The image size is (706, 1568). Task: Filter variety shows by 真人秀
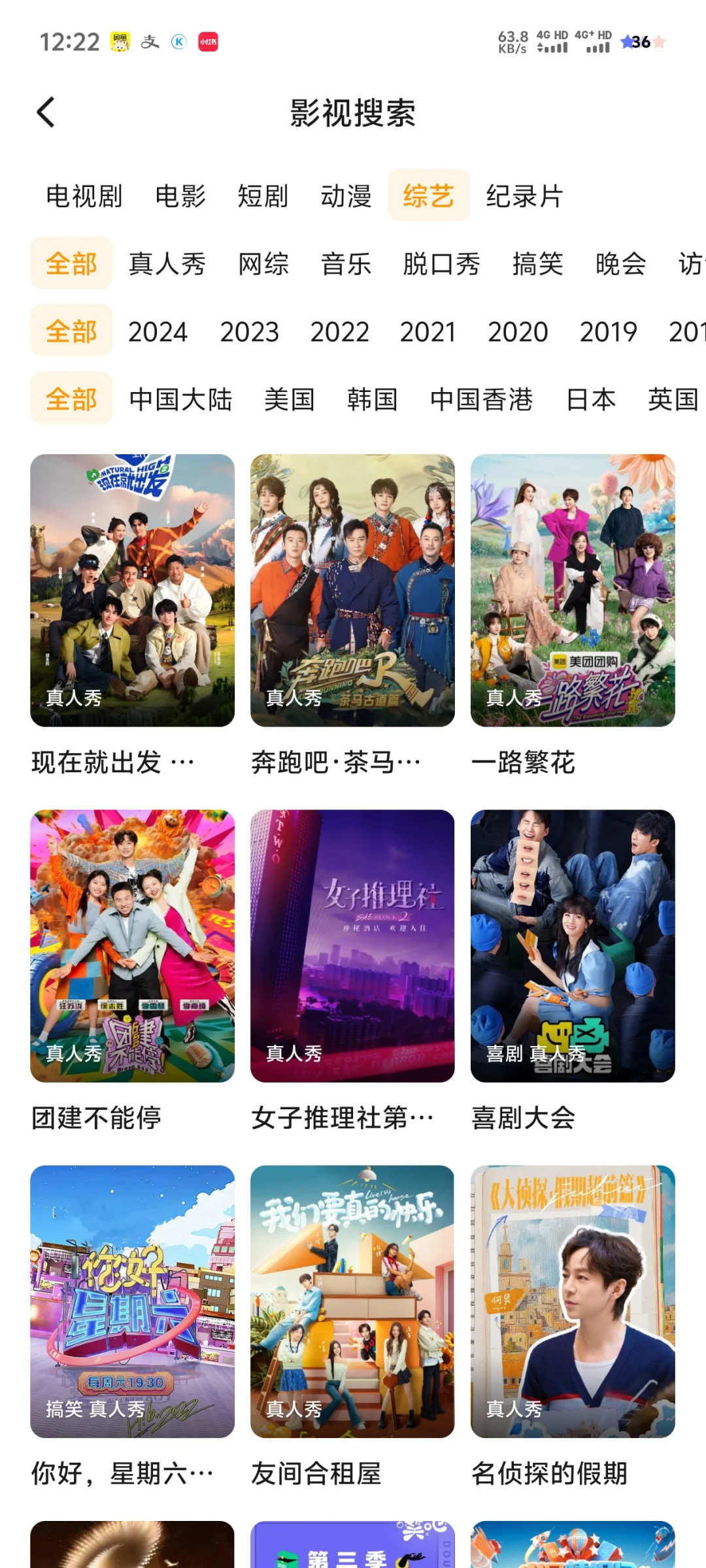pos(167,264)
